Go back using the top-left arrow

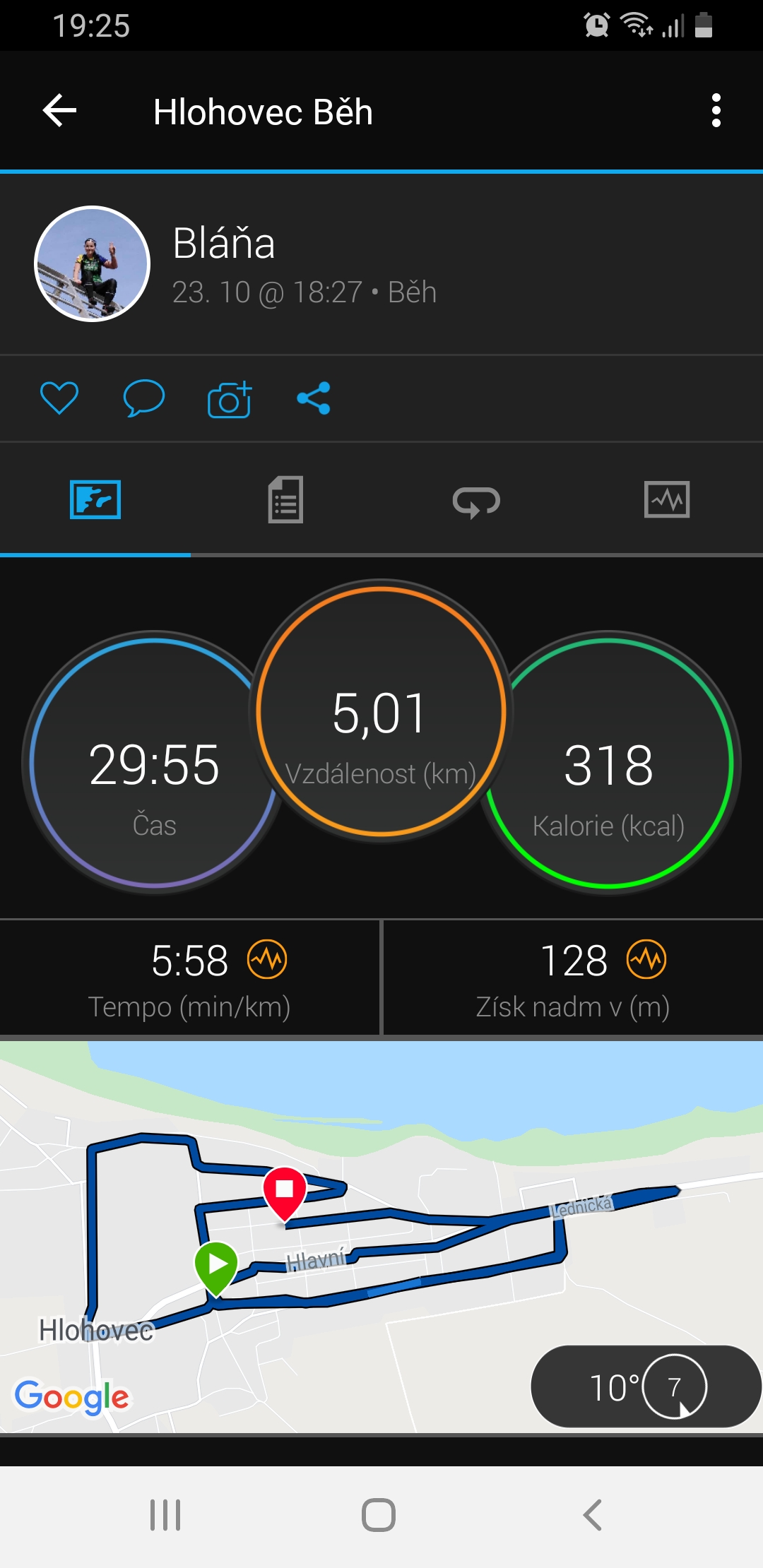coord(59,111)
